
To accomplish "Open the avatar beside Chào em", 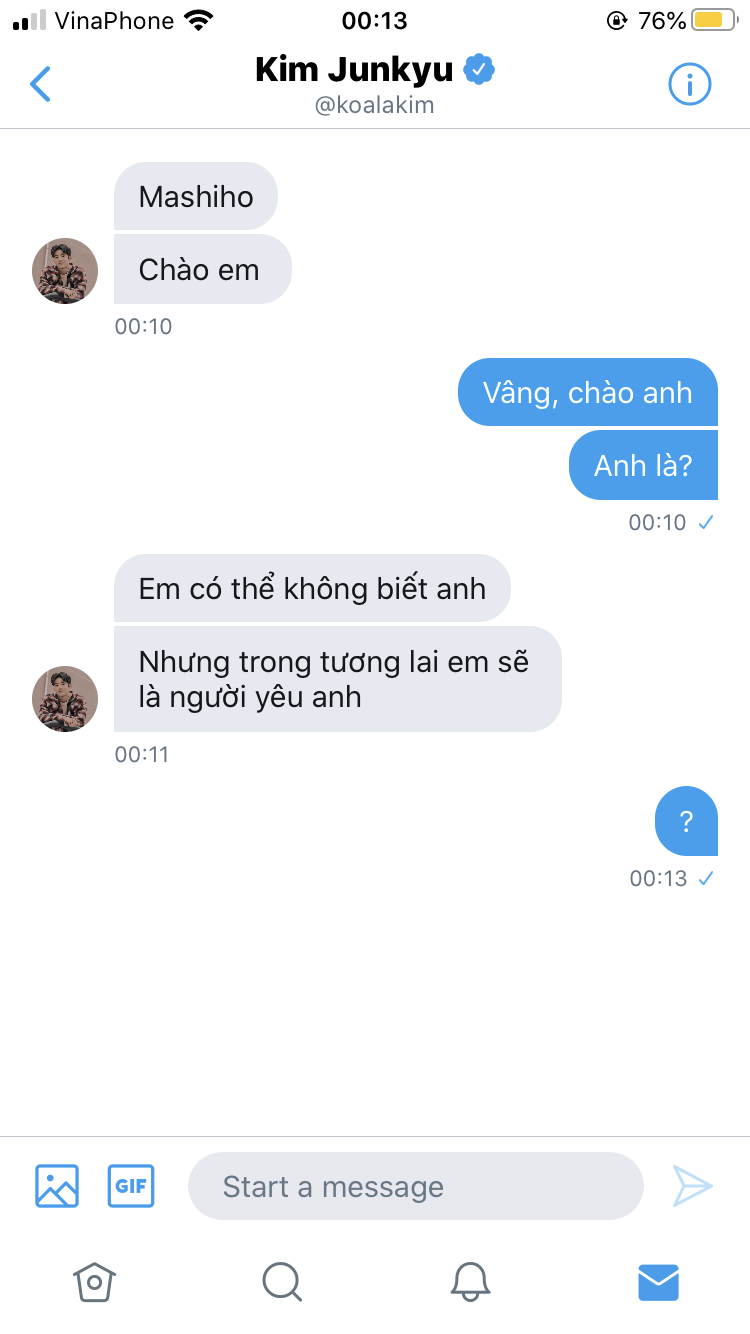I will (x=65, y=271).
